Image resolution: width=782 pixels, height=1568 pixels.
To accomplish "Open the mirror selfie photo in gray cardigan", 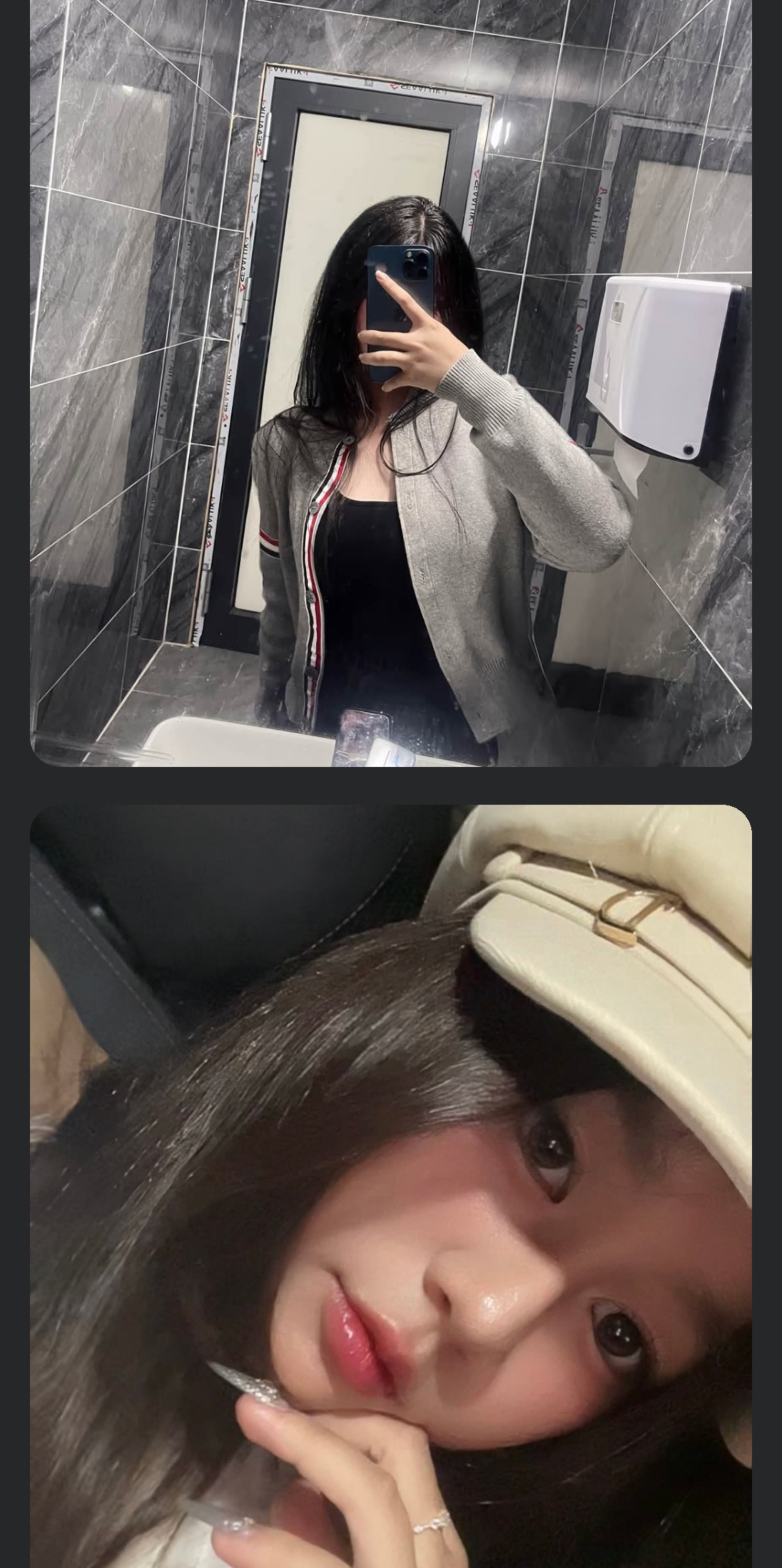I will pos(391,383).
